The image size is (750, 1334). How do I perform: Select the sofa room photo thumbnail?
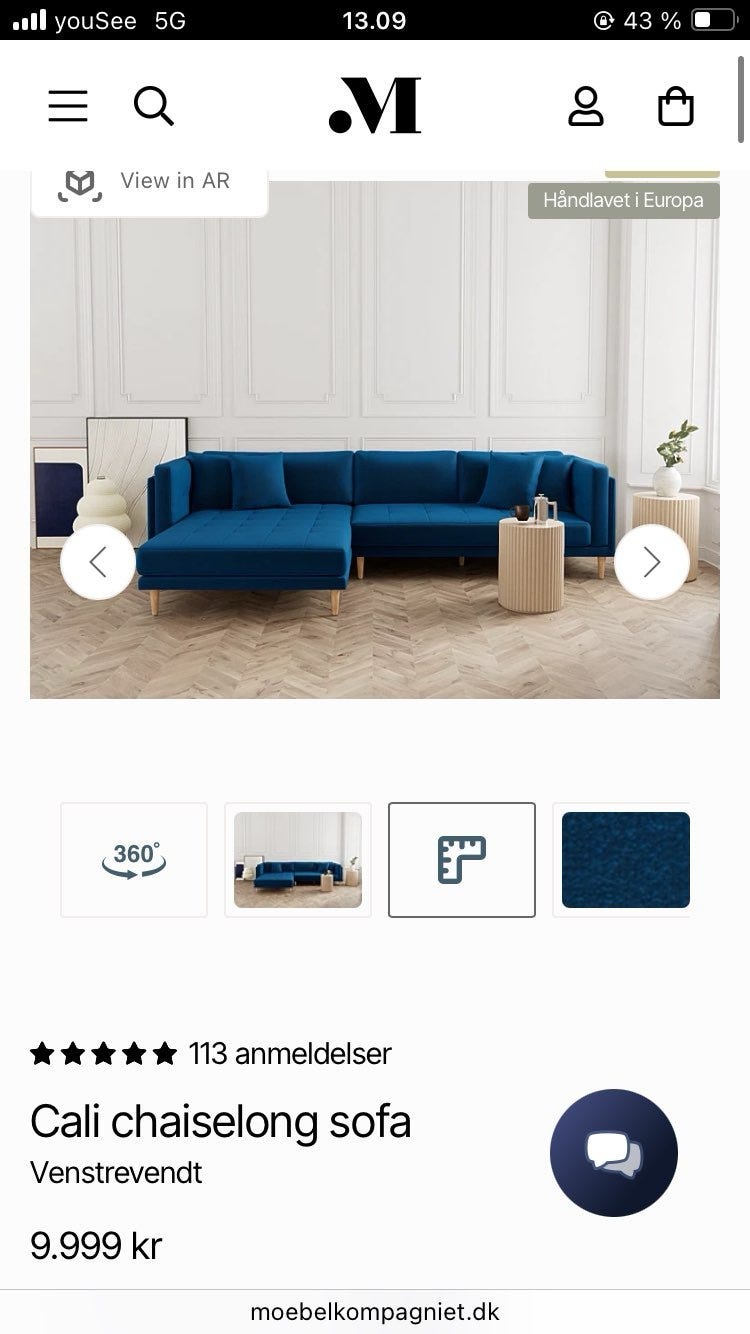[297, 859]
